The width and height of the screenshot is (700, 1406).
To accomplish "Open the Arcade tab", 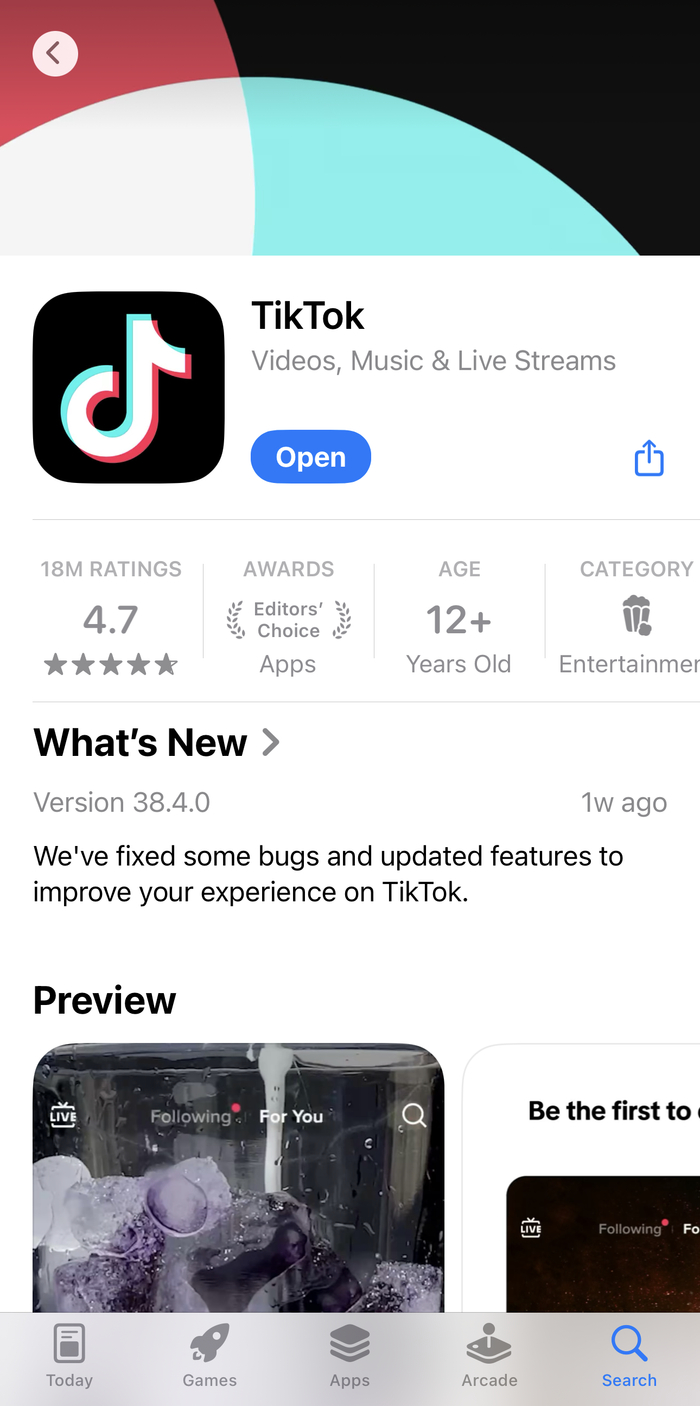I will [x=490, y=1356].
